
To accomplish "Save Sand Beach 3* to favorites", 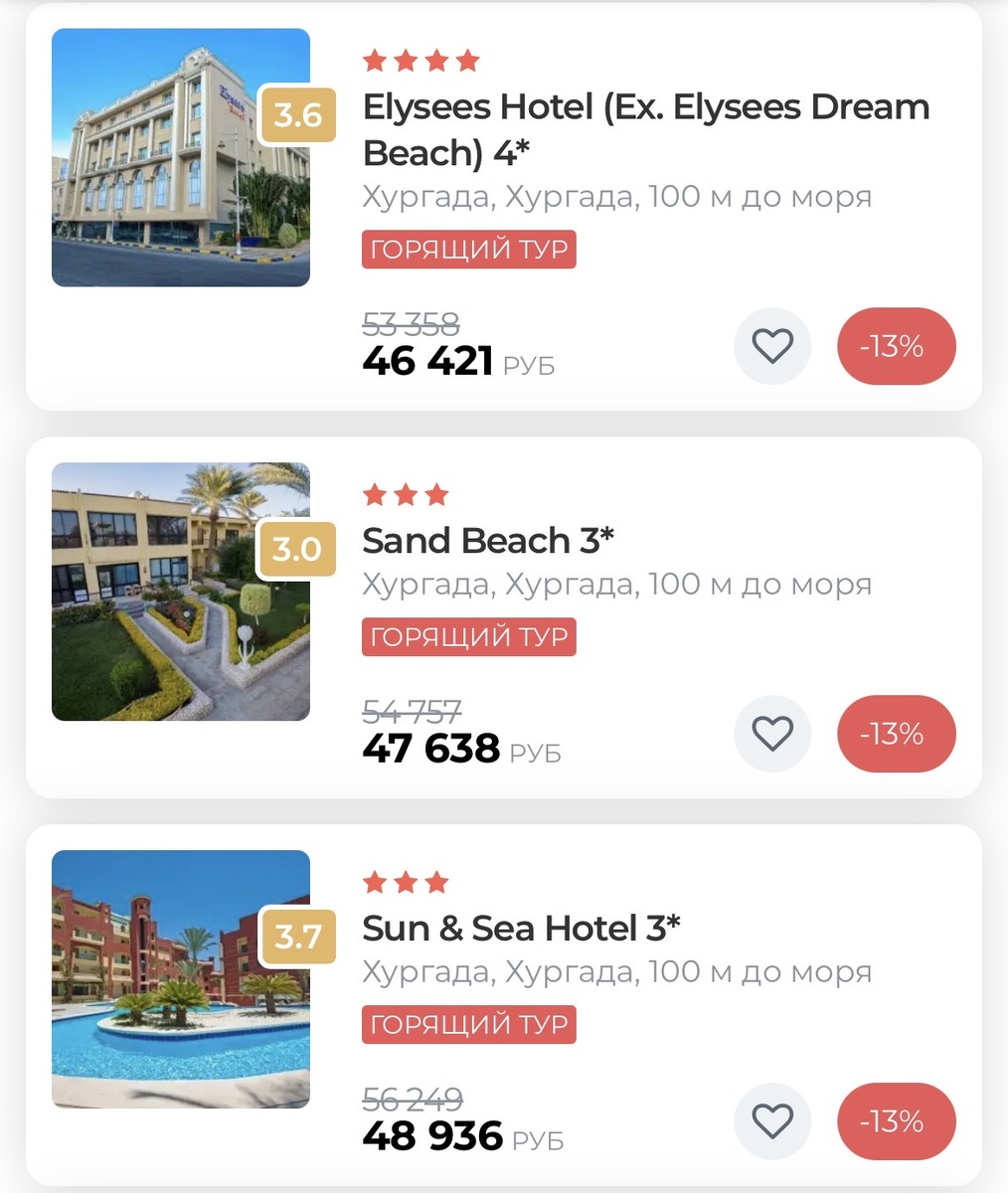I will pyautogui.click(x=772, y=734).
